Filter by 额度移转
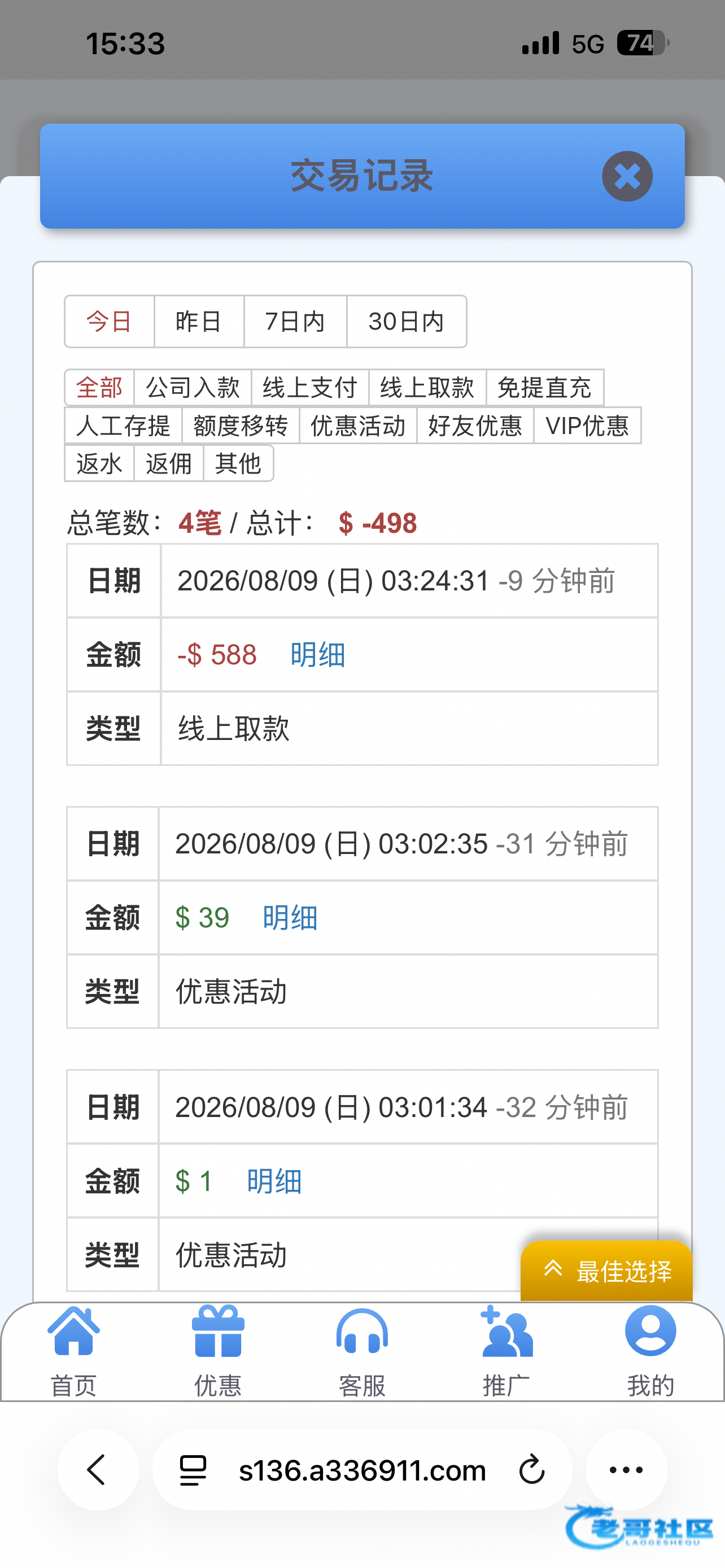Image resolution: width=725 pixels, height=1568 pixels. point(241,426)
